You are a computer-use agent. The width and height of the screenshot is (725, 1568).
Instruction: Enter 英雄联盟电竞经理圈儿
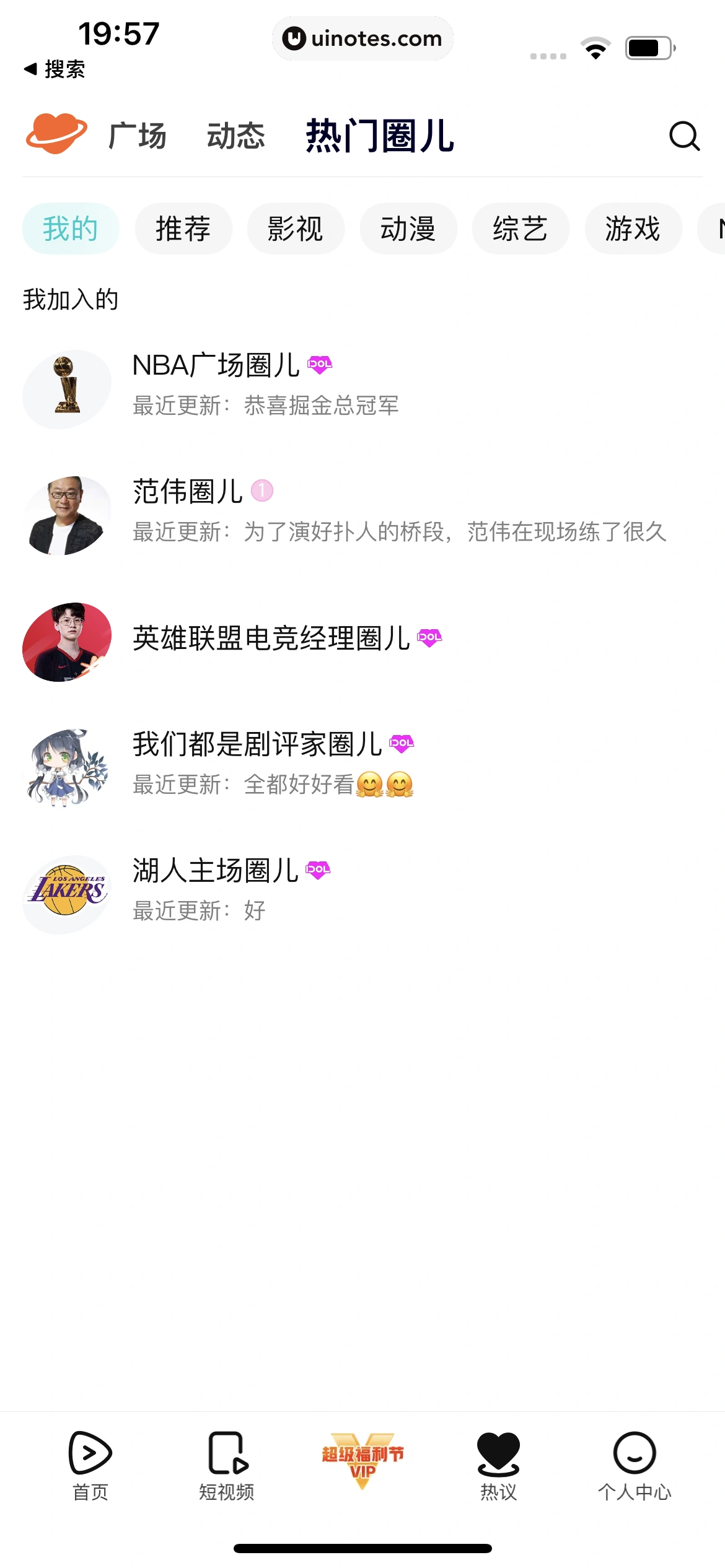pyautogui.click(x=271, y=638)
